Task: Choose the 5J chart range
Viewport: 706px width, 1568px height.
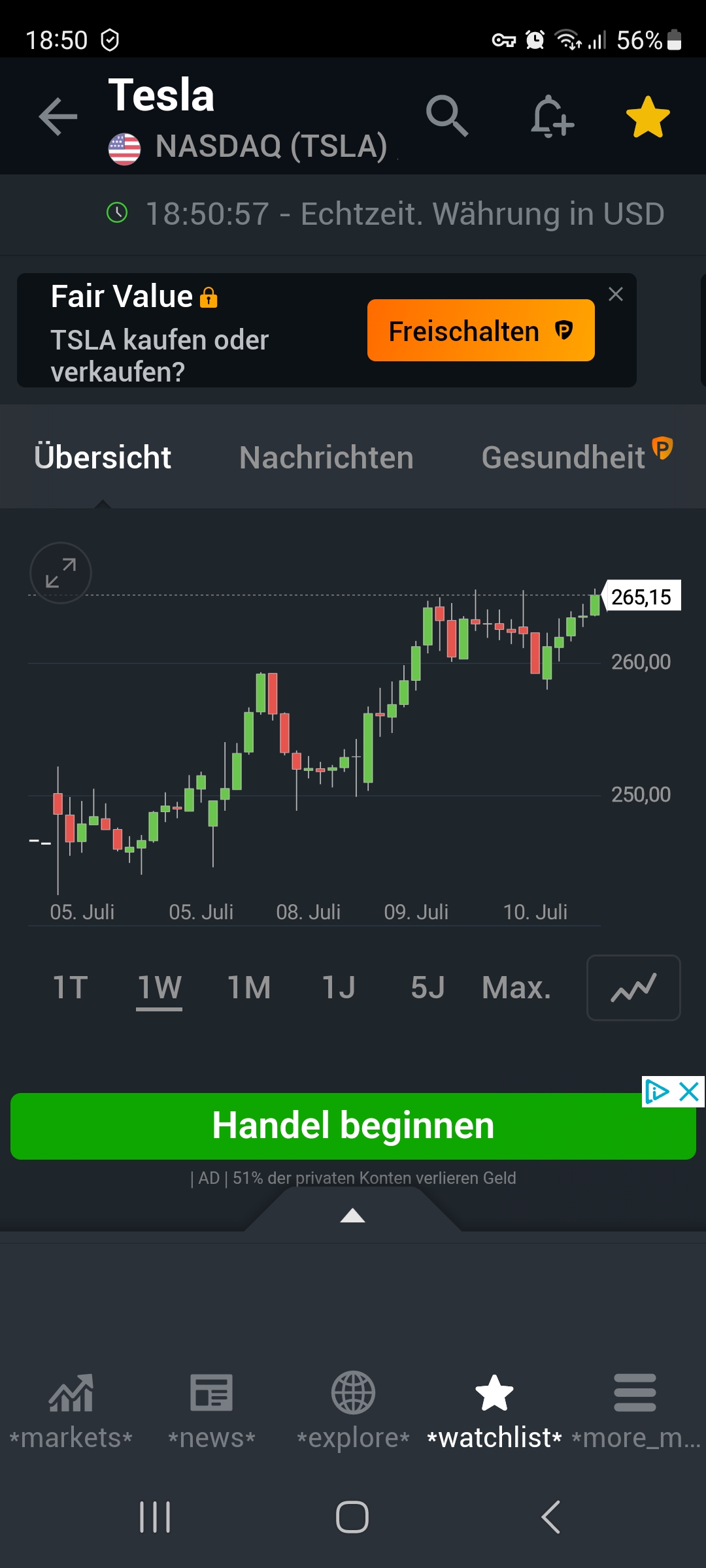Action: [x=428, y=987]
